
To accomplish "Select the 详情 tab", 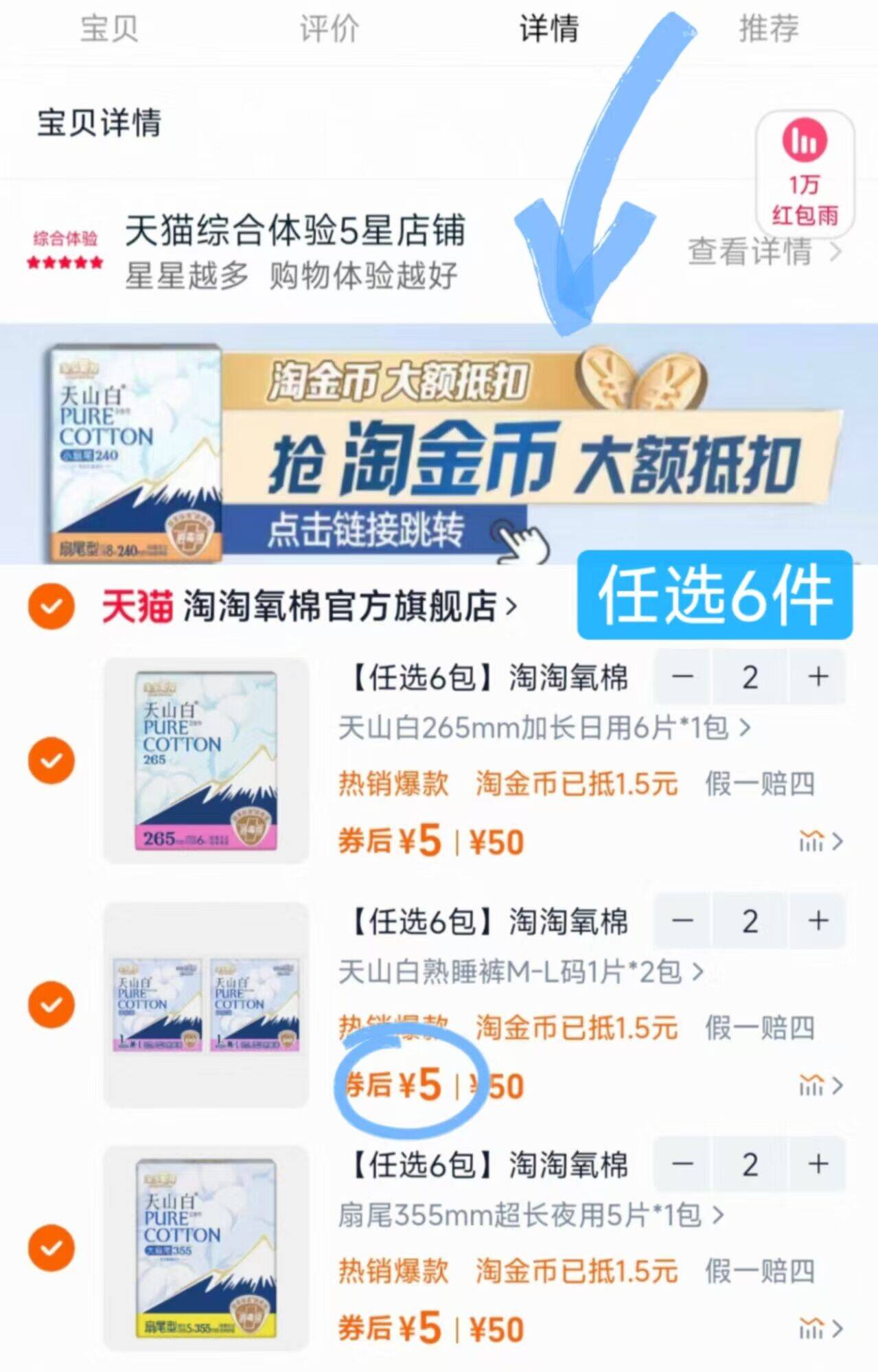I will [548, 29].
